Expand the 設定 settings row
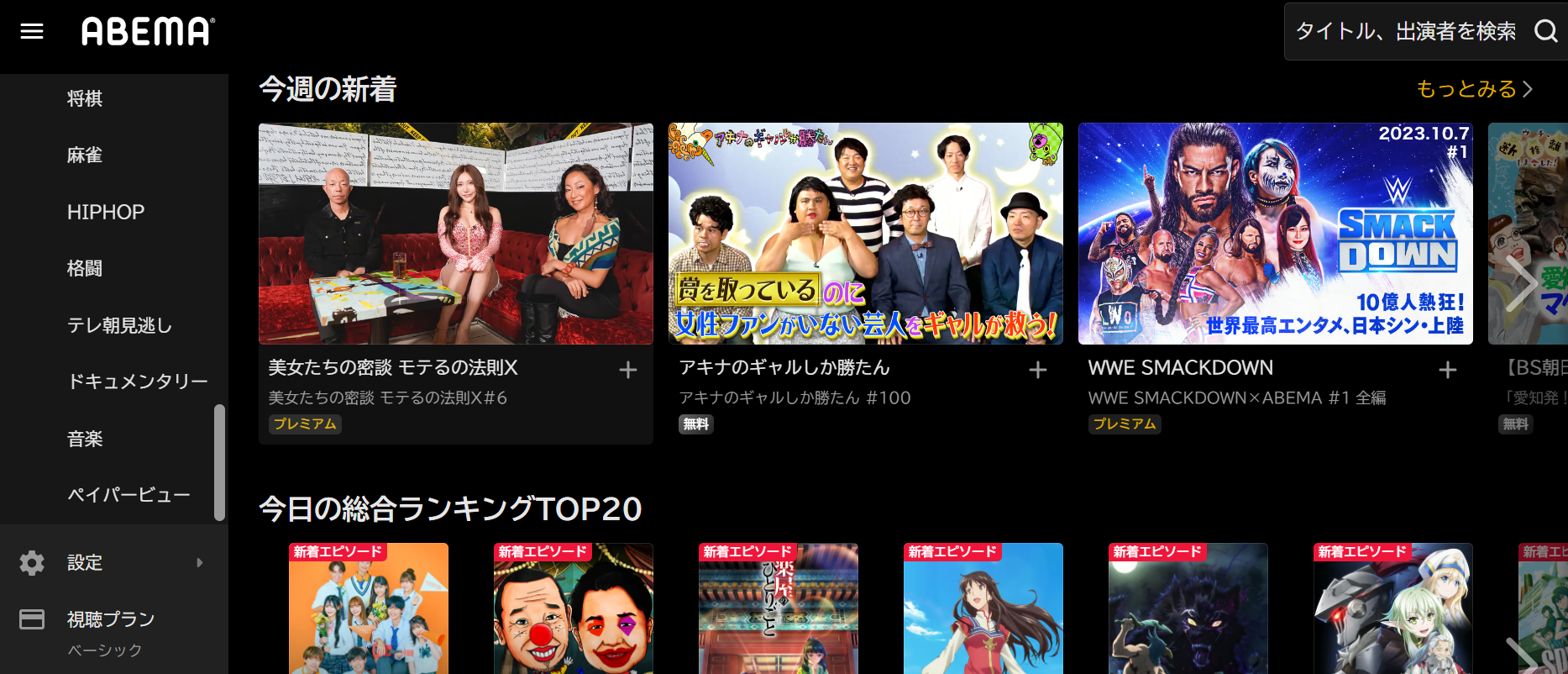Screen dimensions: 1568x674 click(x=109, y=562)
